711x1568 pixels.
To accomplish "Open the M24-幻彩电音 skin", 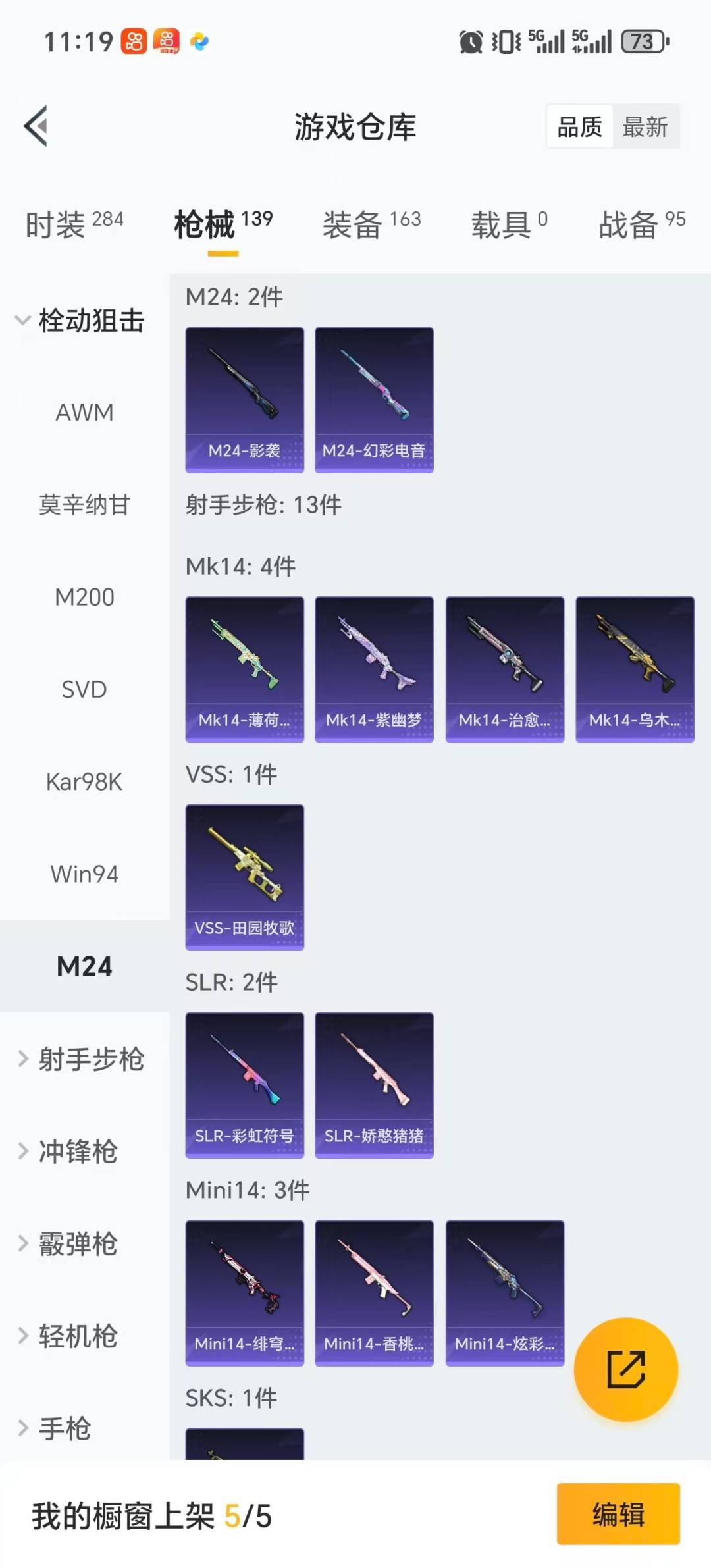I will pyautogui.click(x=374, y=400).
